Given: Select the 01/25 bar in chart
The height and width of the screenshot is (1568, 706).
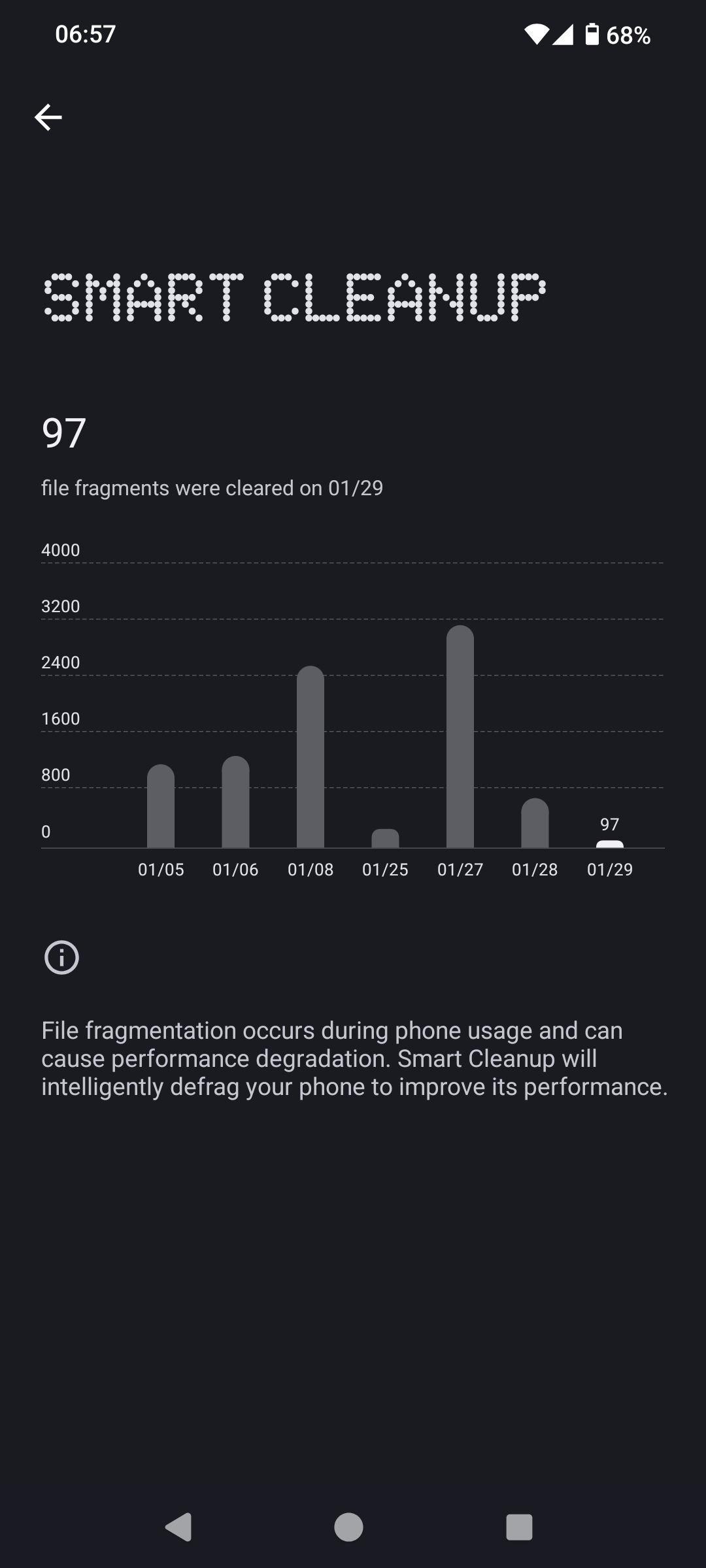Looking at the screenshot, I should point(385,838).
